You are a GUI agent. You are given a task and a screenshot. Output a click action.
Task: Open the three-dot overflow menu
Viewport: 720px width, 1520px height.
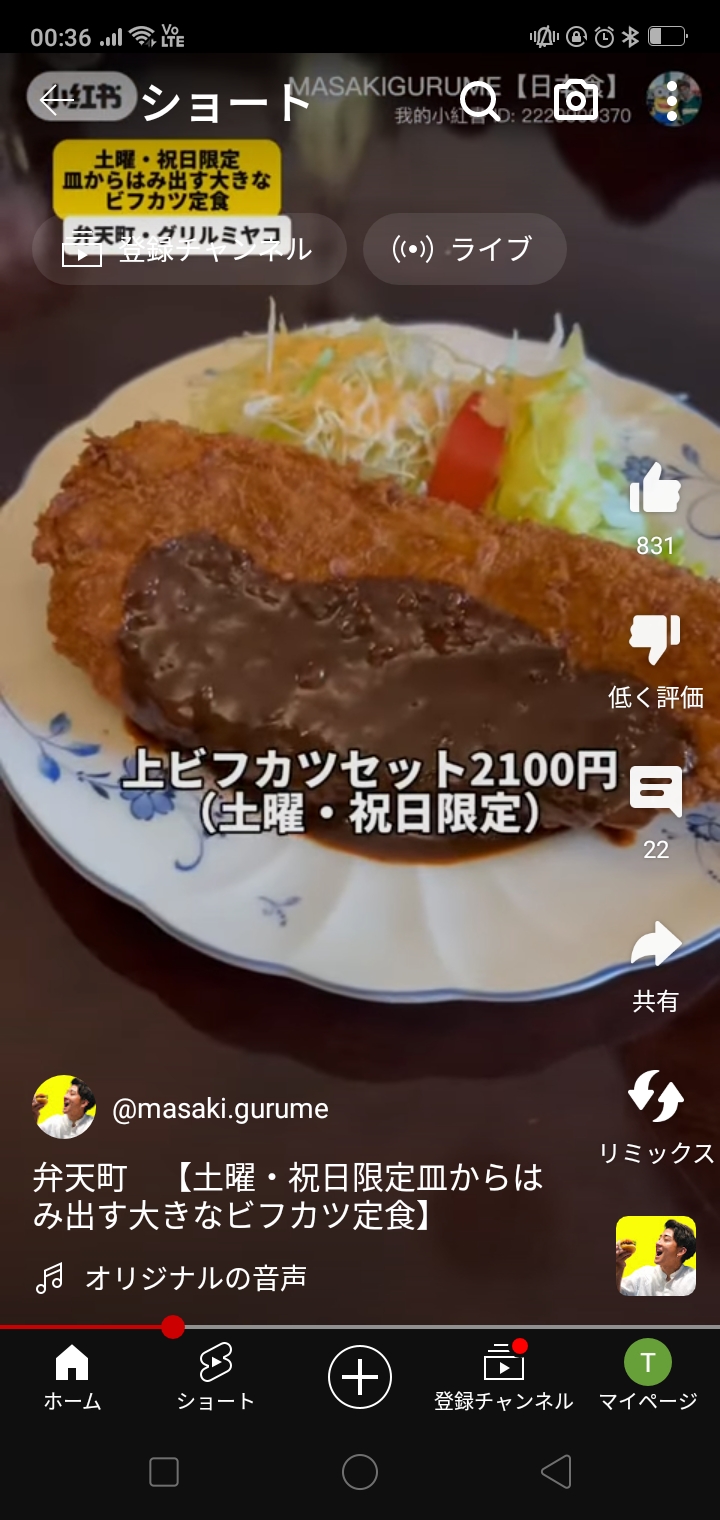(672, 100)
